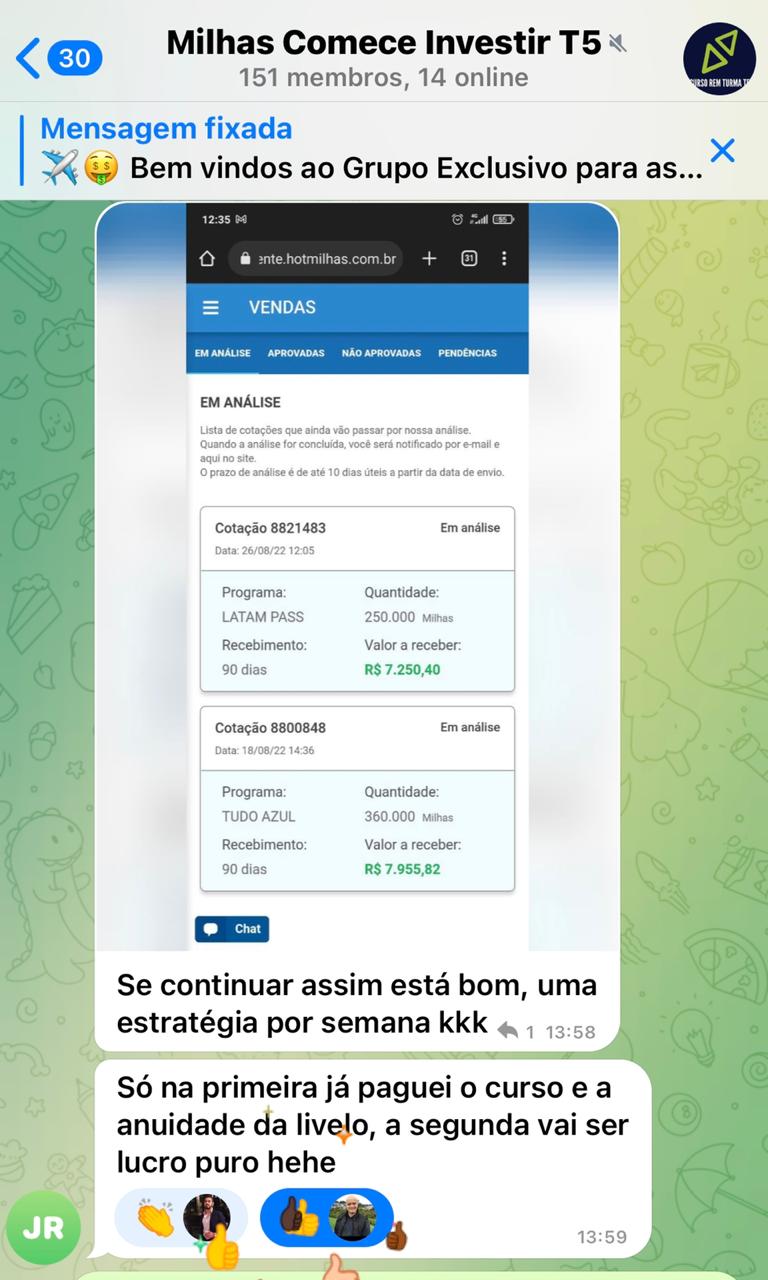The width and height of the screenshot is (768, 1280).
Task: Open the pinned message Bem vindos
Action: [370, 150]
